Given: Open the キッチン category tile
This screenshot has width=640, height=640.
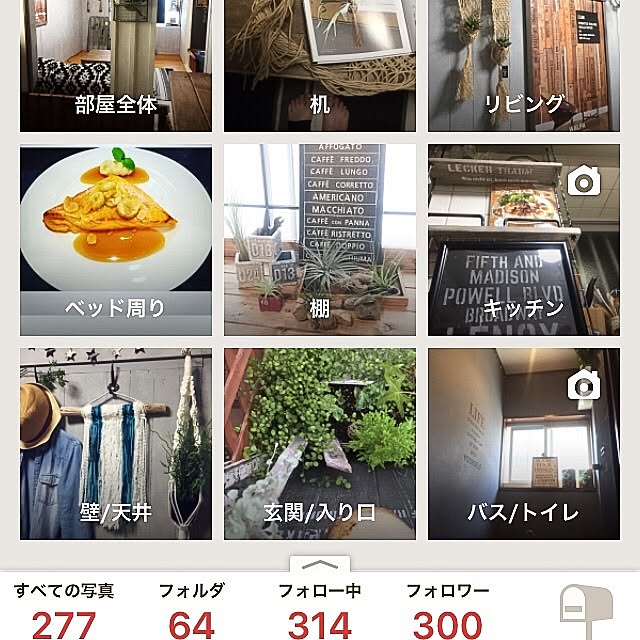Looking at the screenshot, I should pyautogui.click(x=524, y=240).
